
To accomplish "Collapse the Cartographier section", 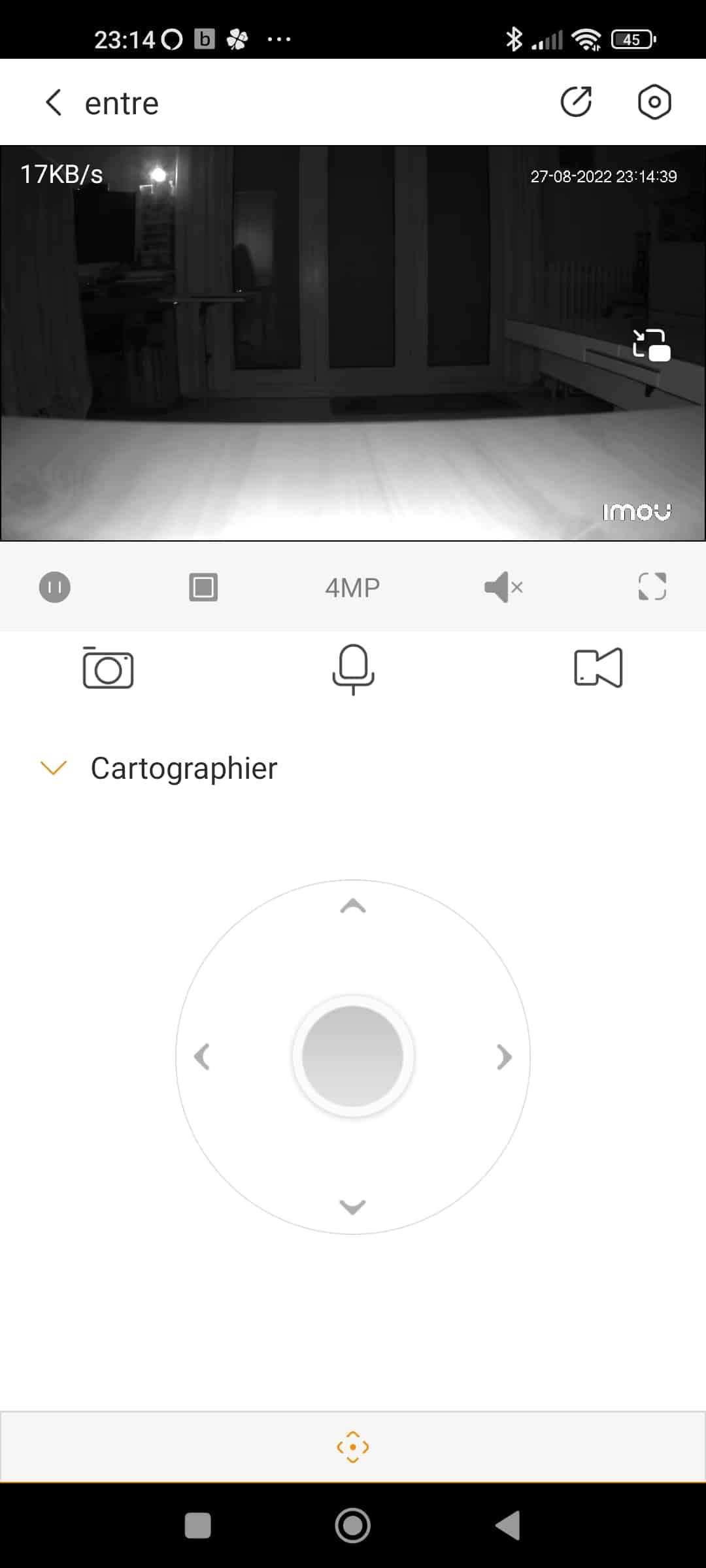I will click(54, 768).
